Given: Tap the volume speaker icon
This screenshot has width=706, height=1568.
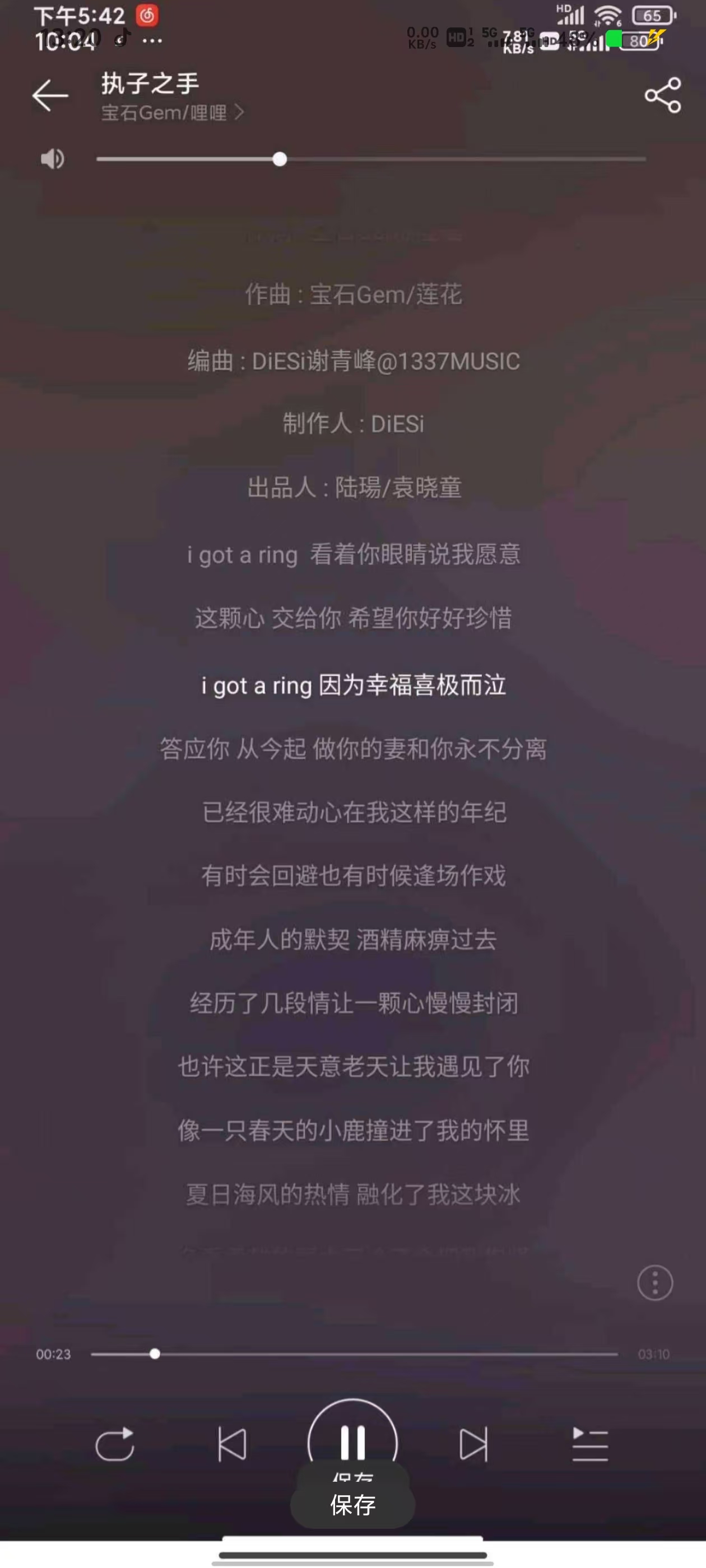Looking at the screenshot, I should [x=52, y=159].
